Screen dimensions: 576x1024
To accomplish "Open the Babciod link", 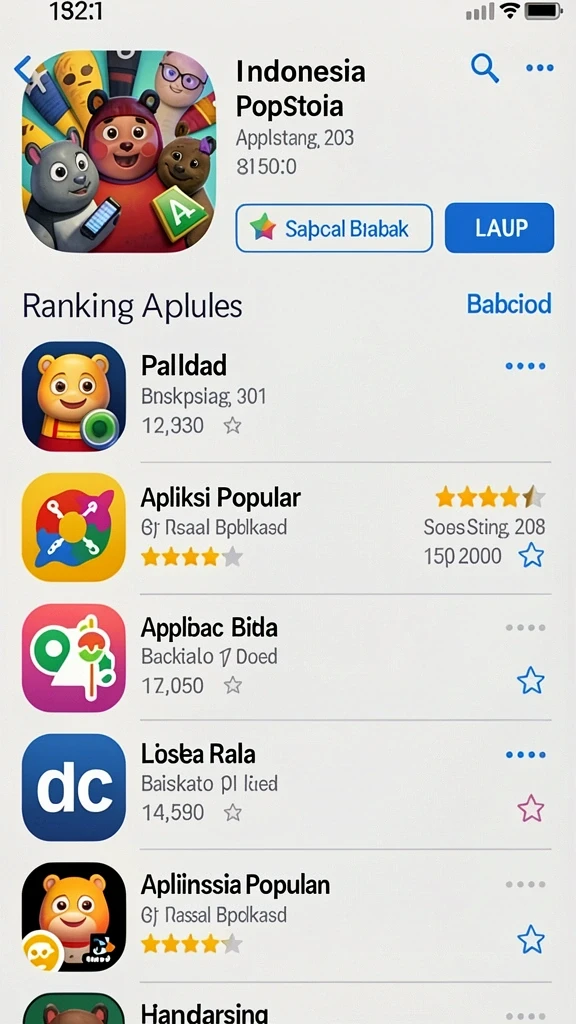I will pos(509,304).
